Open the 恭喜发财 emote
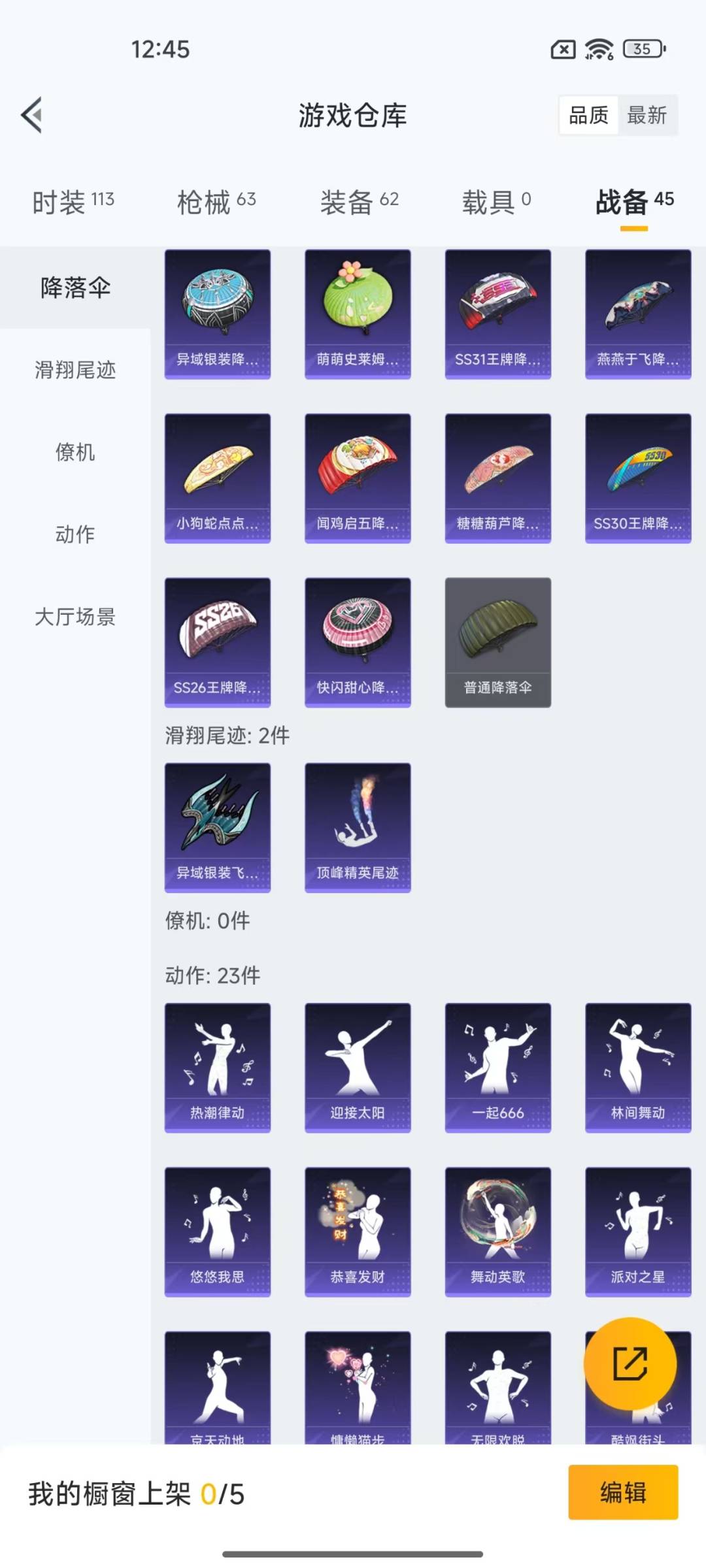Screen dimensions: 706x1568 (x=358, y=1231)
